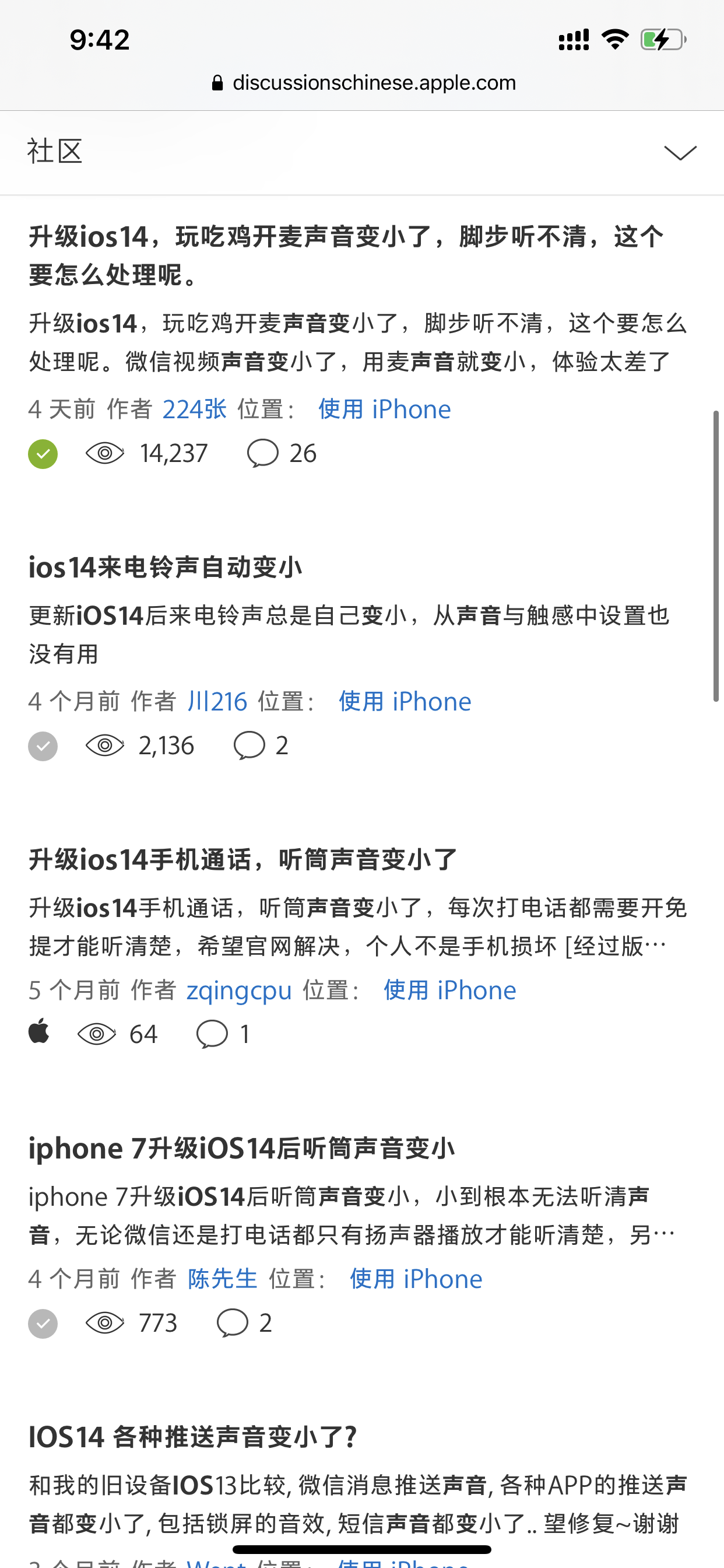The image size is (724, 1568).
Task: View author profile 陈先生
Action: click(x=223, y=1279)
